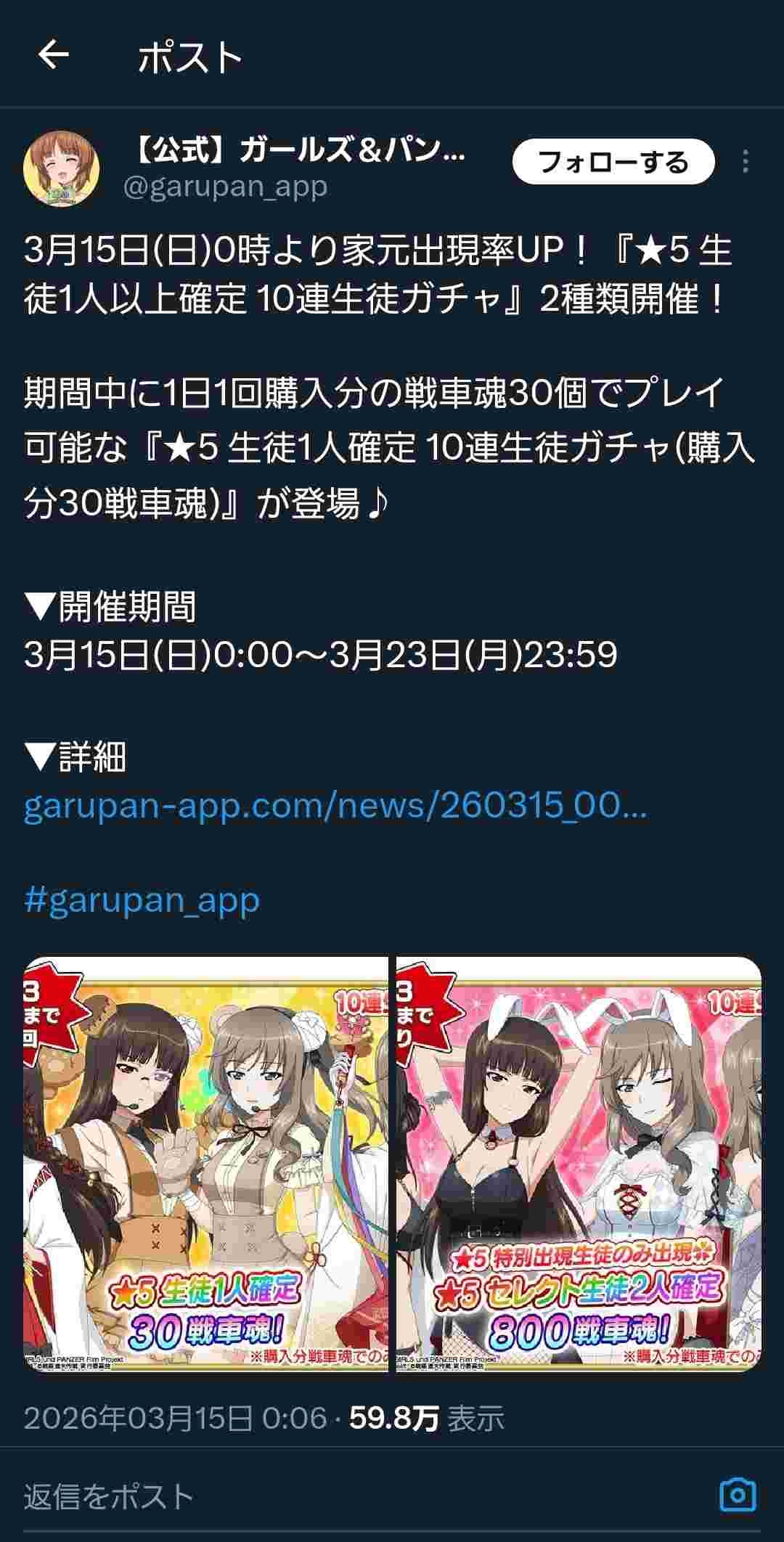
Task: Go back using the arrow icon
Action: pyautogui.click(x=53, y=55)
